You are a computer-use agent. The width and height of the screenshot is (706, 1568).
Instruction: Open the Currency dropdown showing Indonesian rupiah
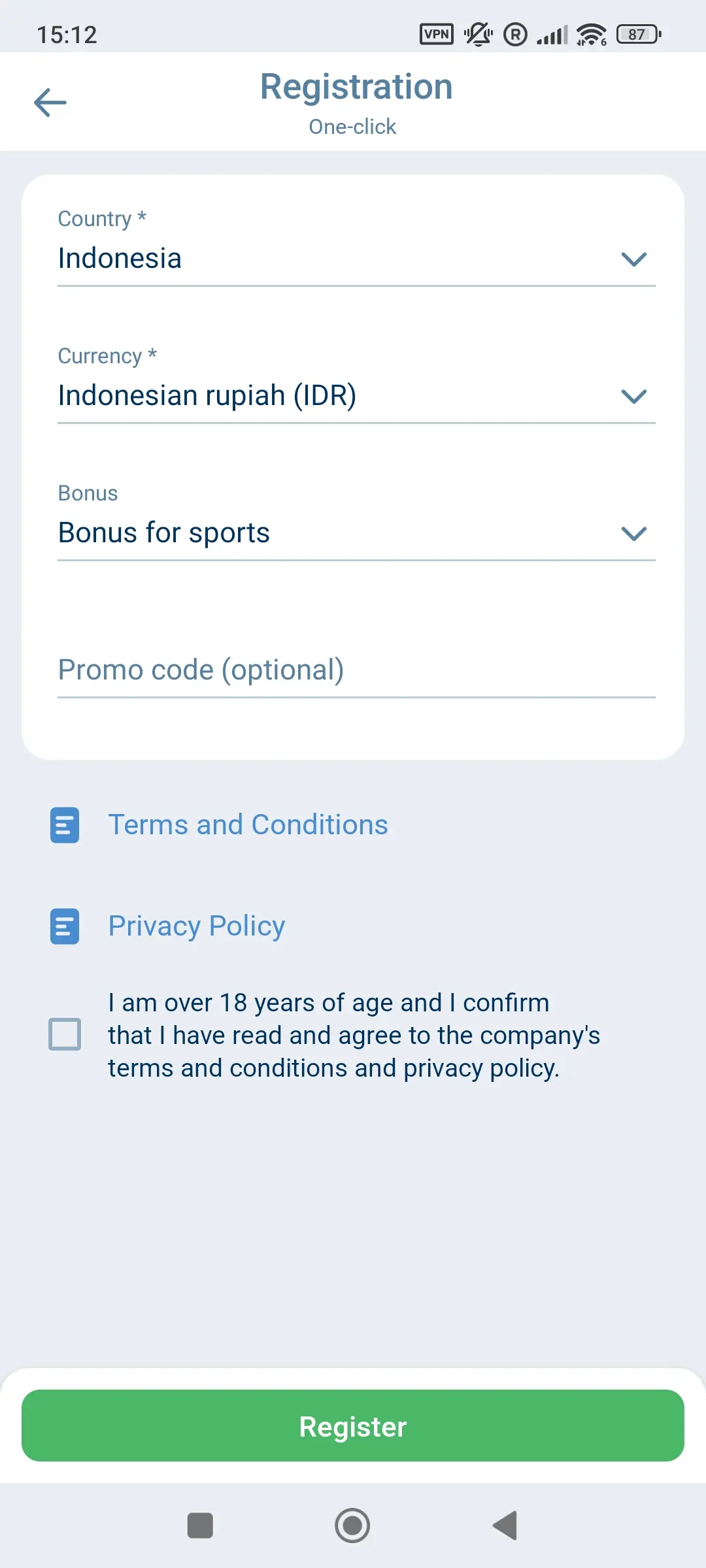point(633,397)
